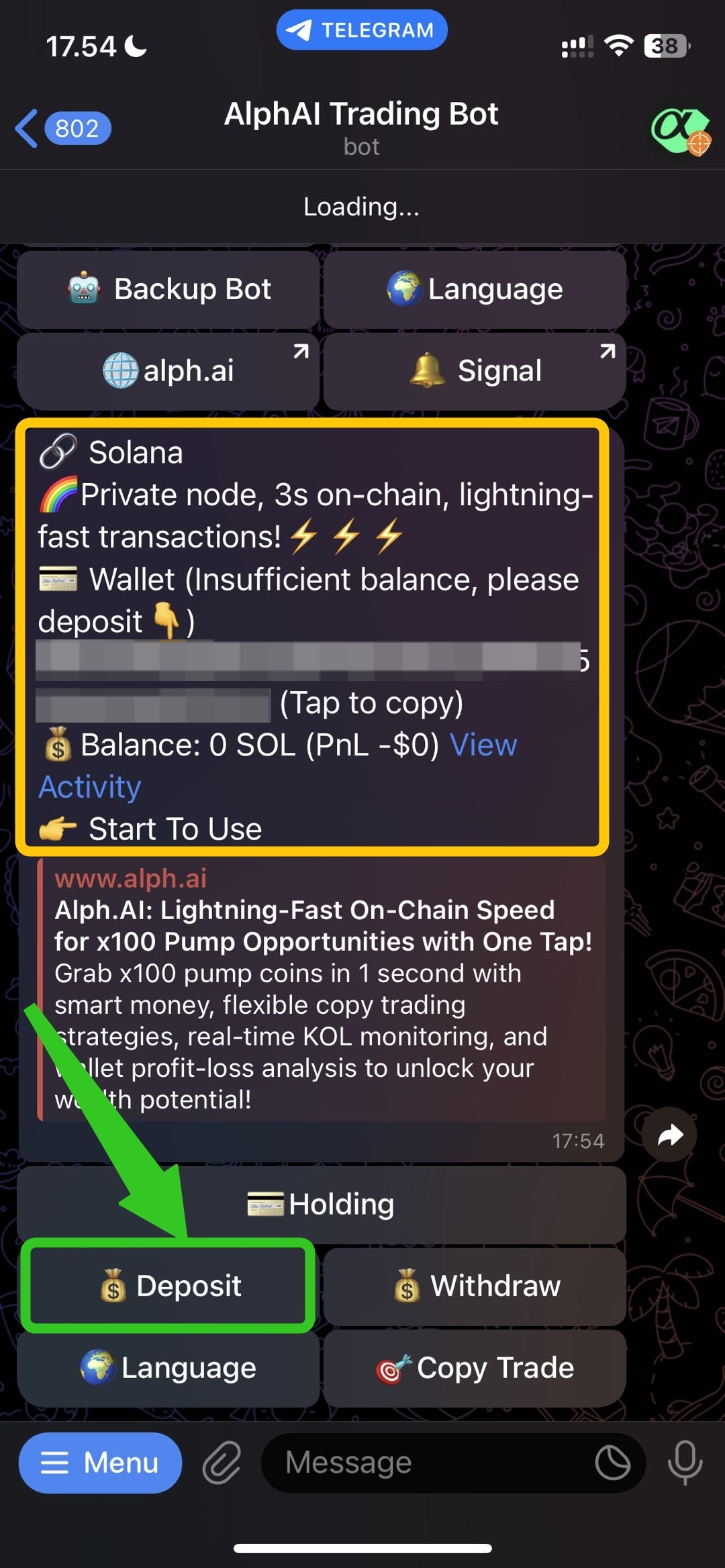Select the Withdraw button

pos(475,1286)
